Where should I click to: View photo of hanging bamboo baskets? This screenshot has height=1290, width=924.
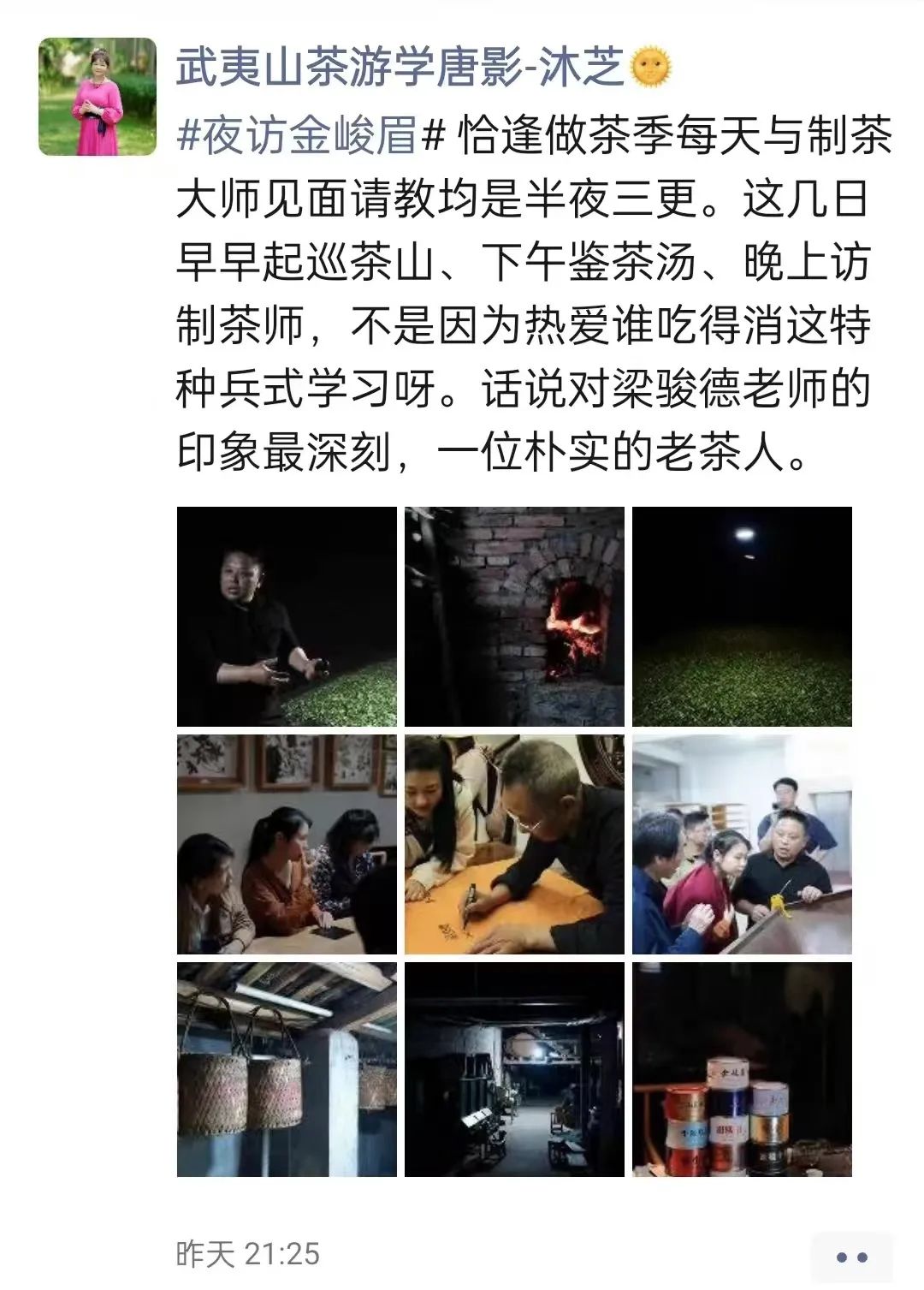point(287,1069)
